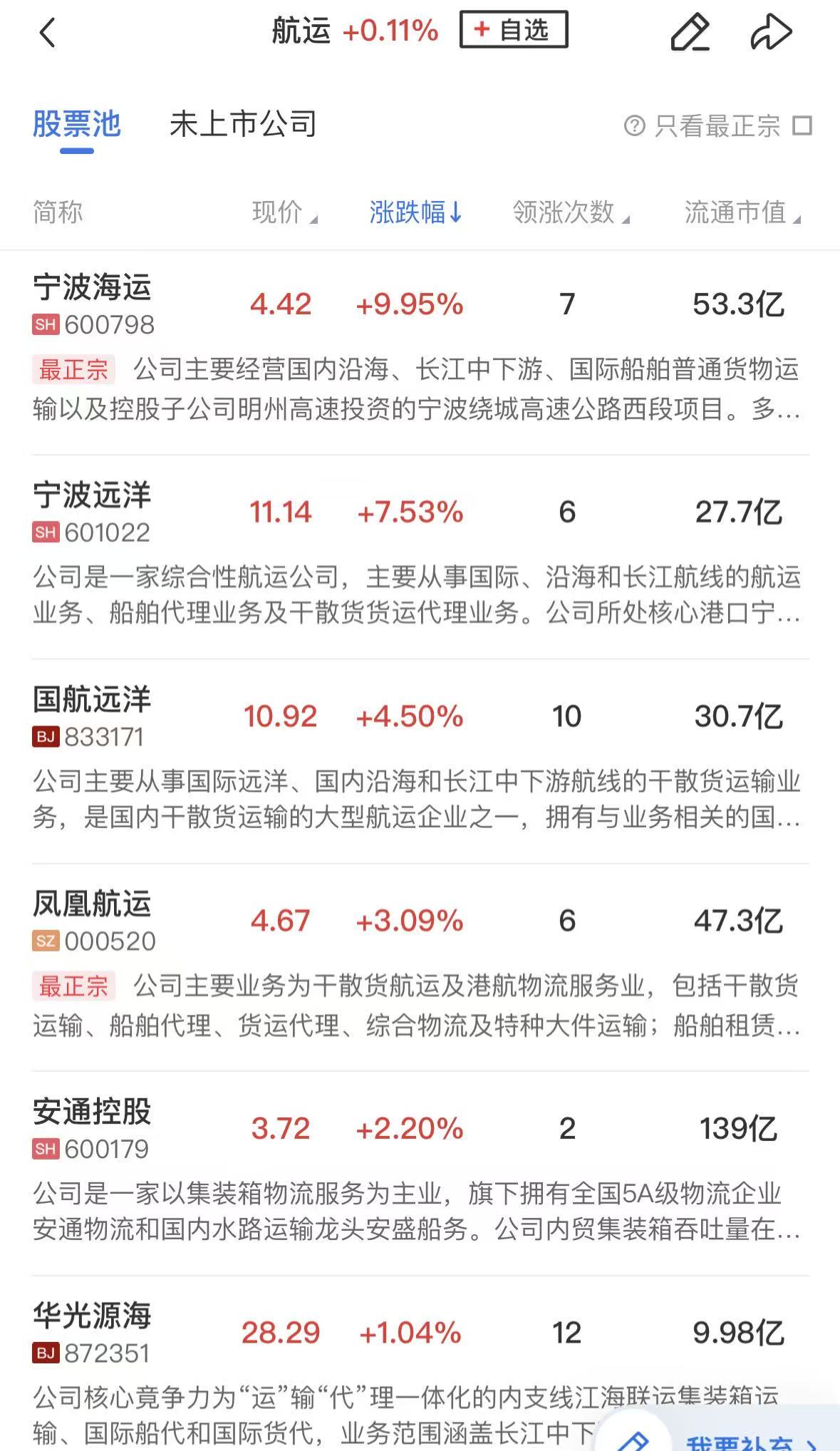This screenshot has width=840, height=1451.
Task: Toggle sorting by 涨跌幅
Action: pyautogui.click(x=415, y=212)
